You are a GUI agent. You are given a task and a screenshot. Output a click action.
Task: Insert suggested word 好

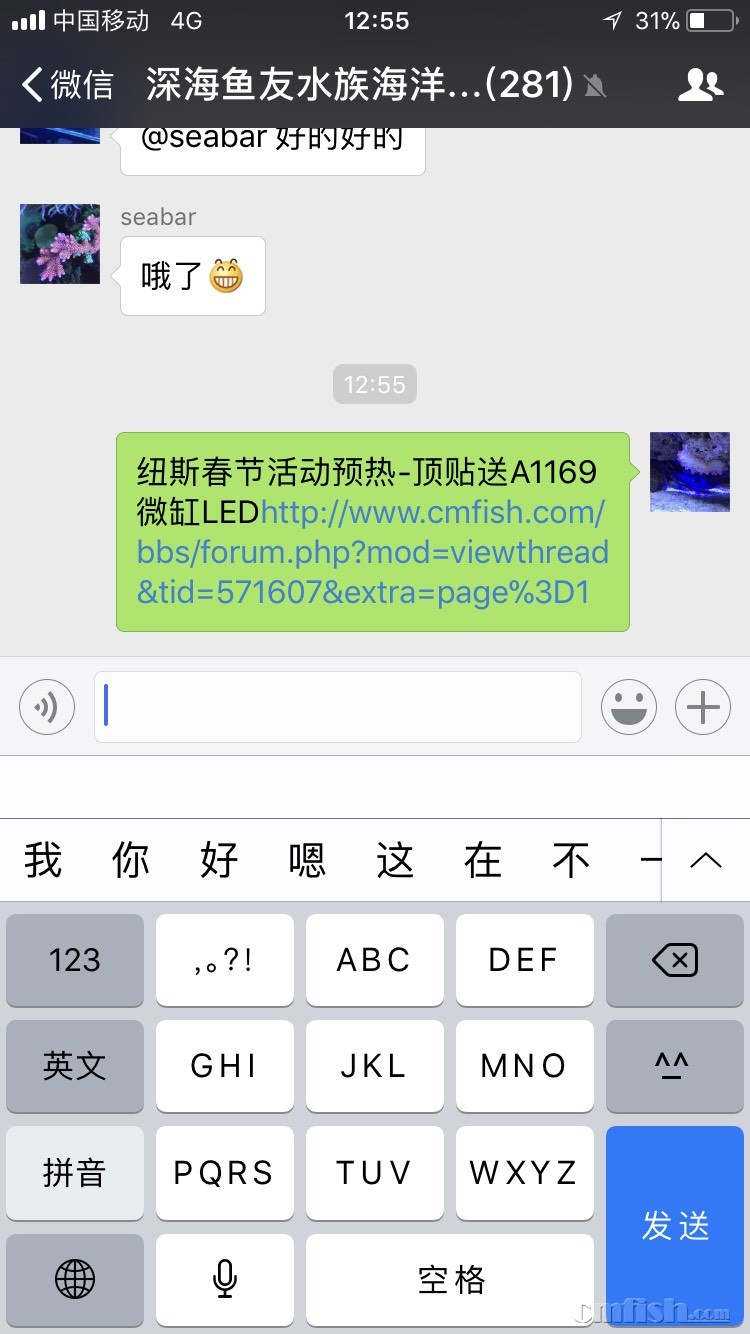click(x=219, y=860)
